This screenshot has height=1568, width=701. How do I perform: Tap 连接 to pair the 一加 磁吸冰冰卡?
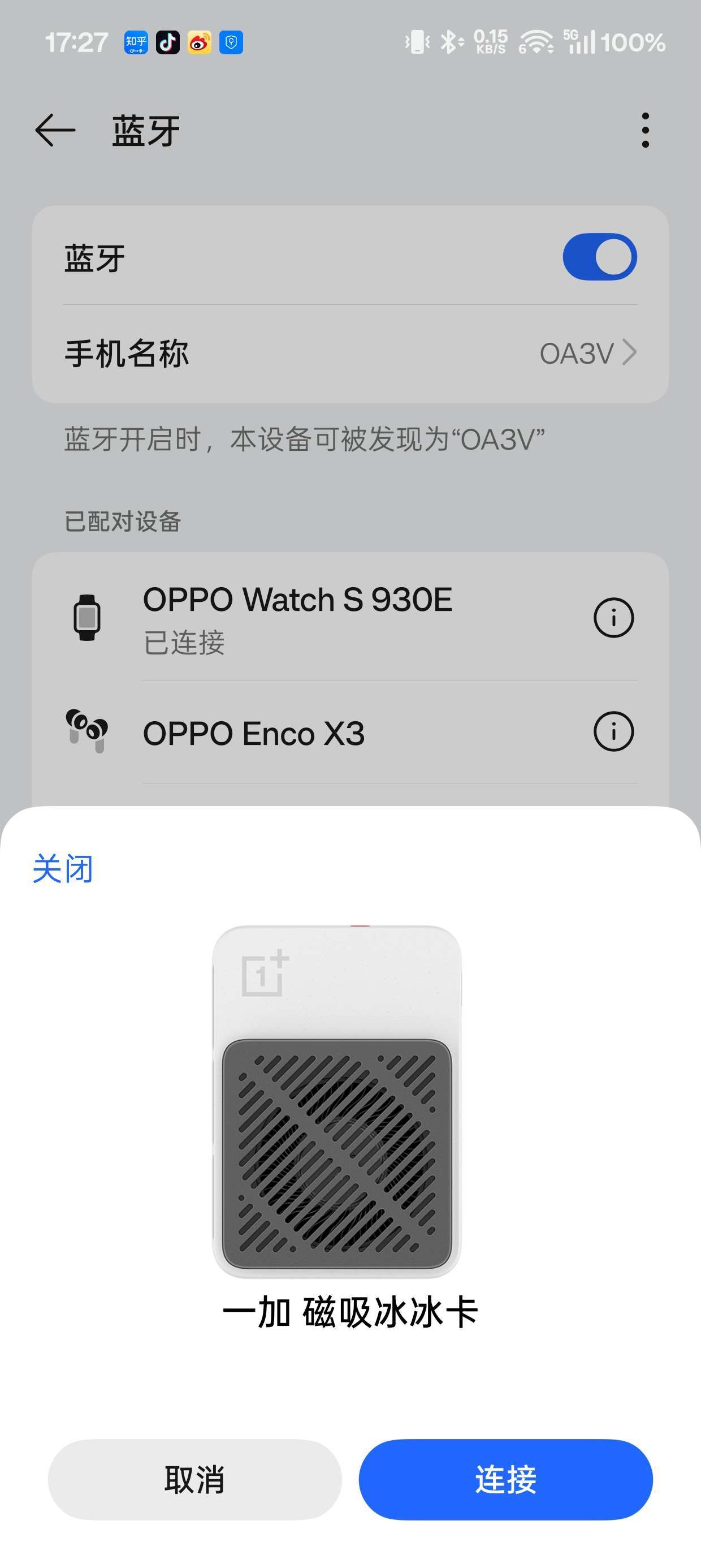[x=505, y=1479]
